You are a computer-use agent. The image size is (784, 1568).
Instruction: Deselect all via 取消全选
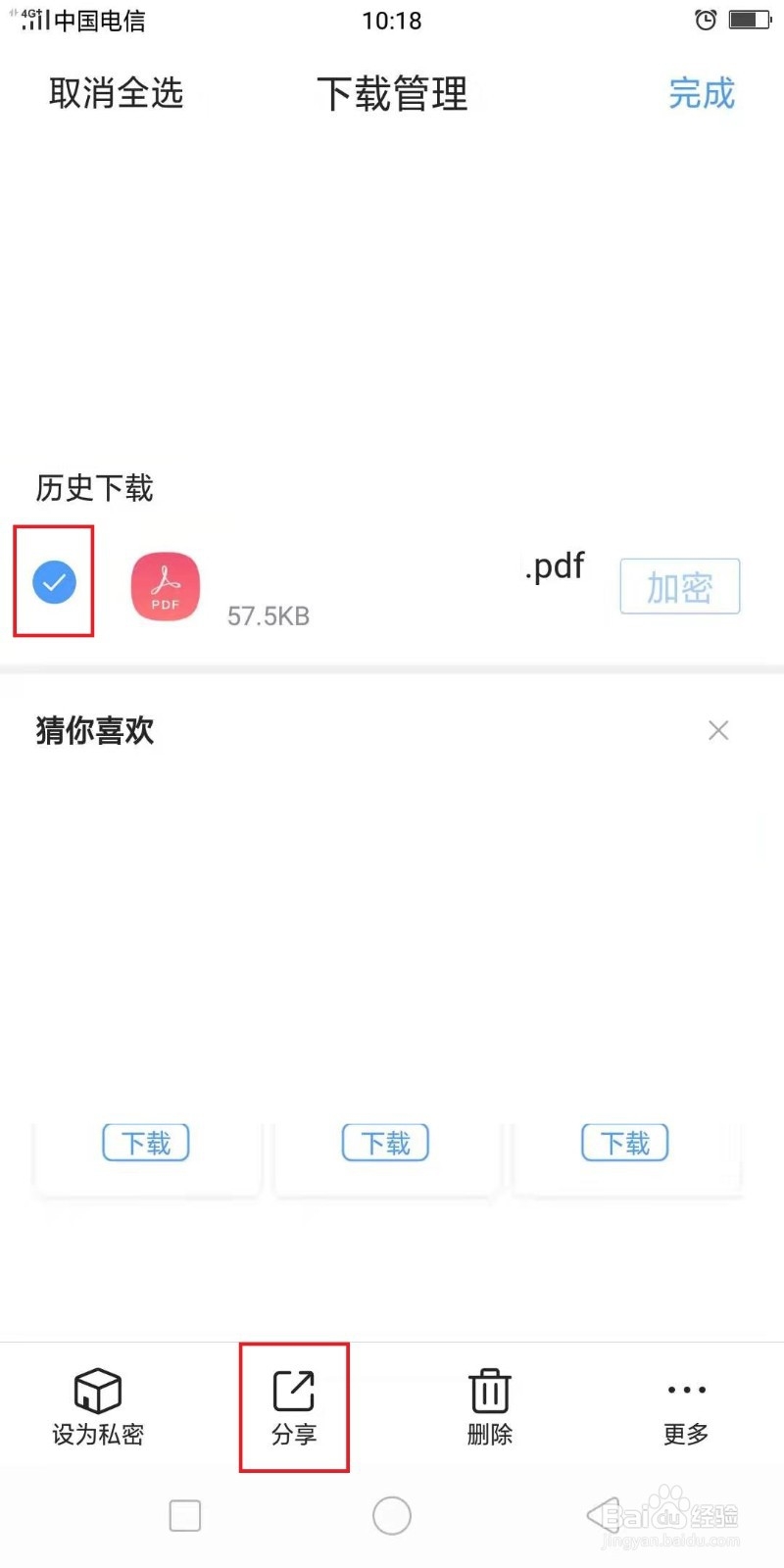[x=115, y=93]
